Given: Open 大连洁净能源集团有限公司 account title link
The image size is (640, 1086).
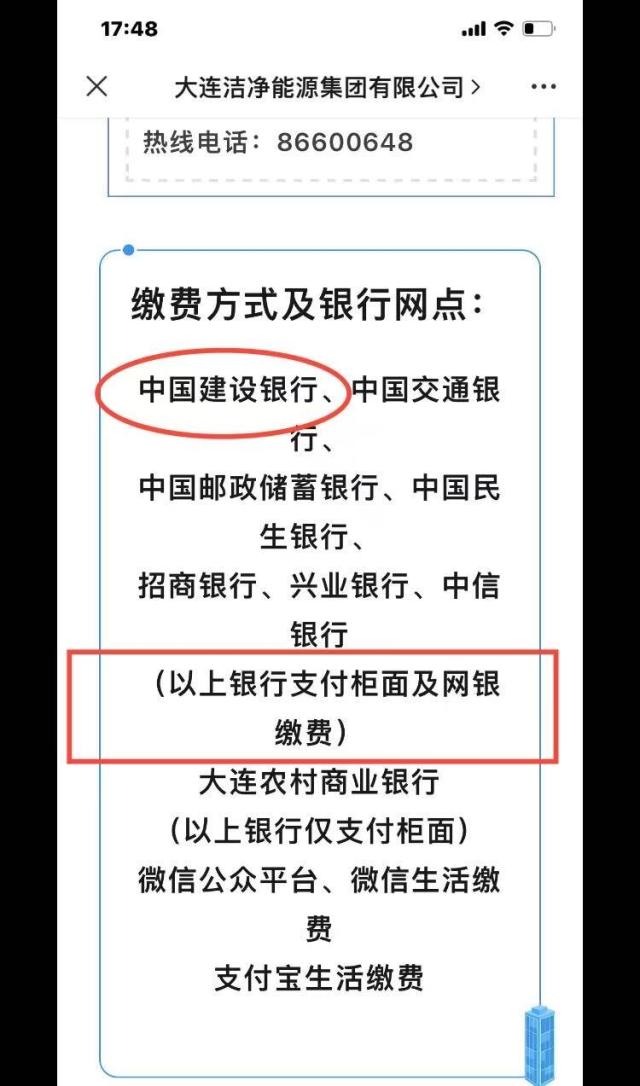Looking at the screenshot, I should click(x=328, y=87).
